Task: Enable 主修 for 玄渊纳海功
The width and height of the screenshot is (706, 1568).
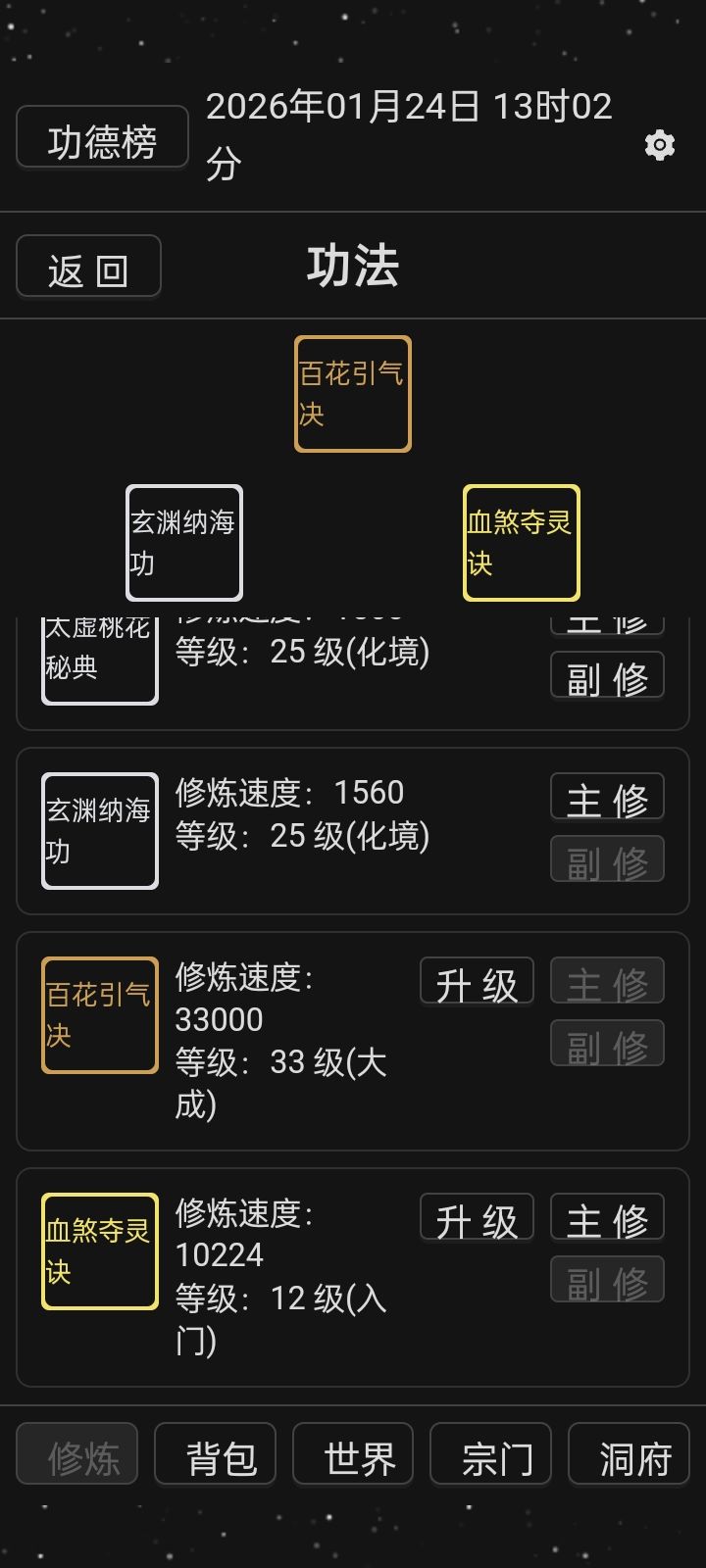Action: 607,796
